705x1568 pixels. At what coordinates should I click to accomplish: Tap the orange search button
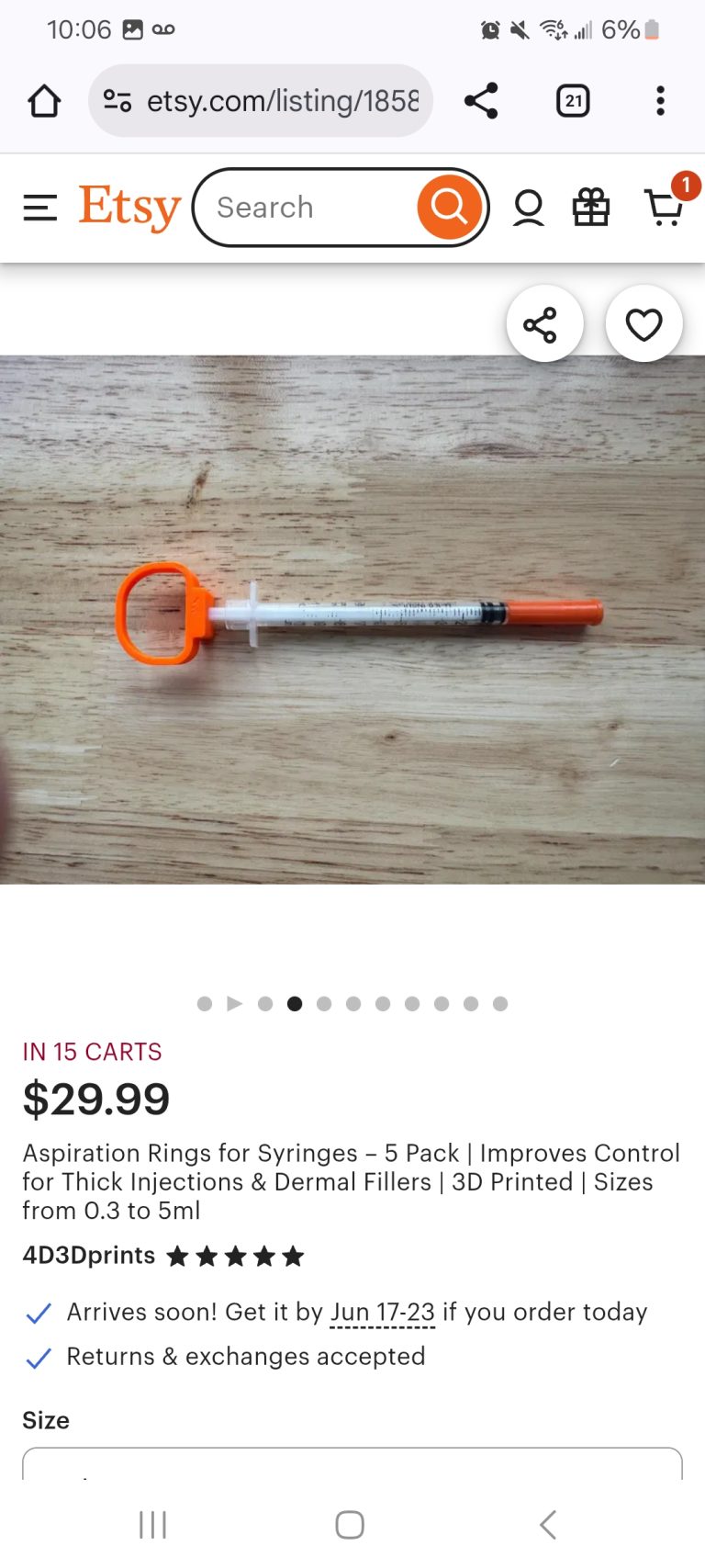click(449, 208)
